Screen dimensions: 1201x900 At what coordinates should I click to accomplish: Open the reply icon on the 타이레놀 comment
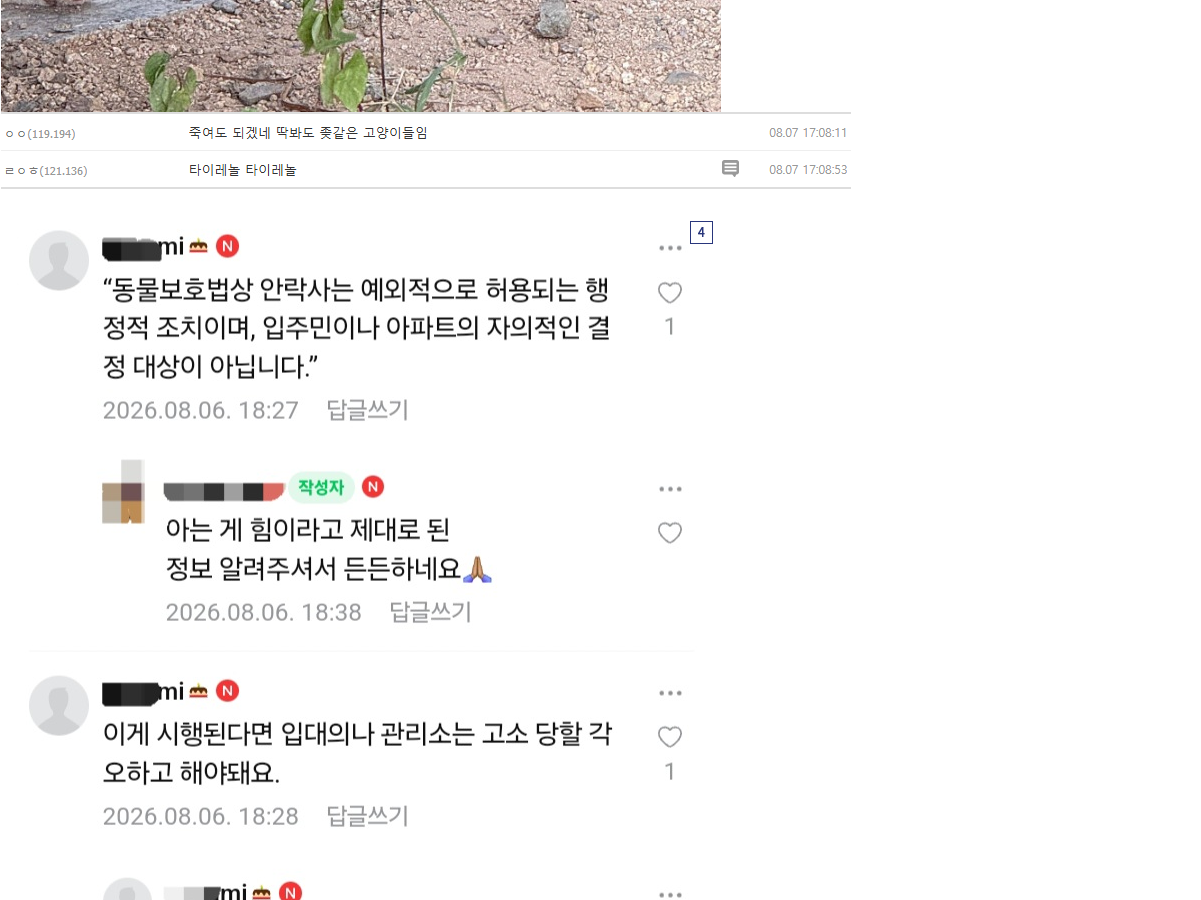[x=731, y=169]
